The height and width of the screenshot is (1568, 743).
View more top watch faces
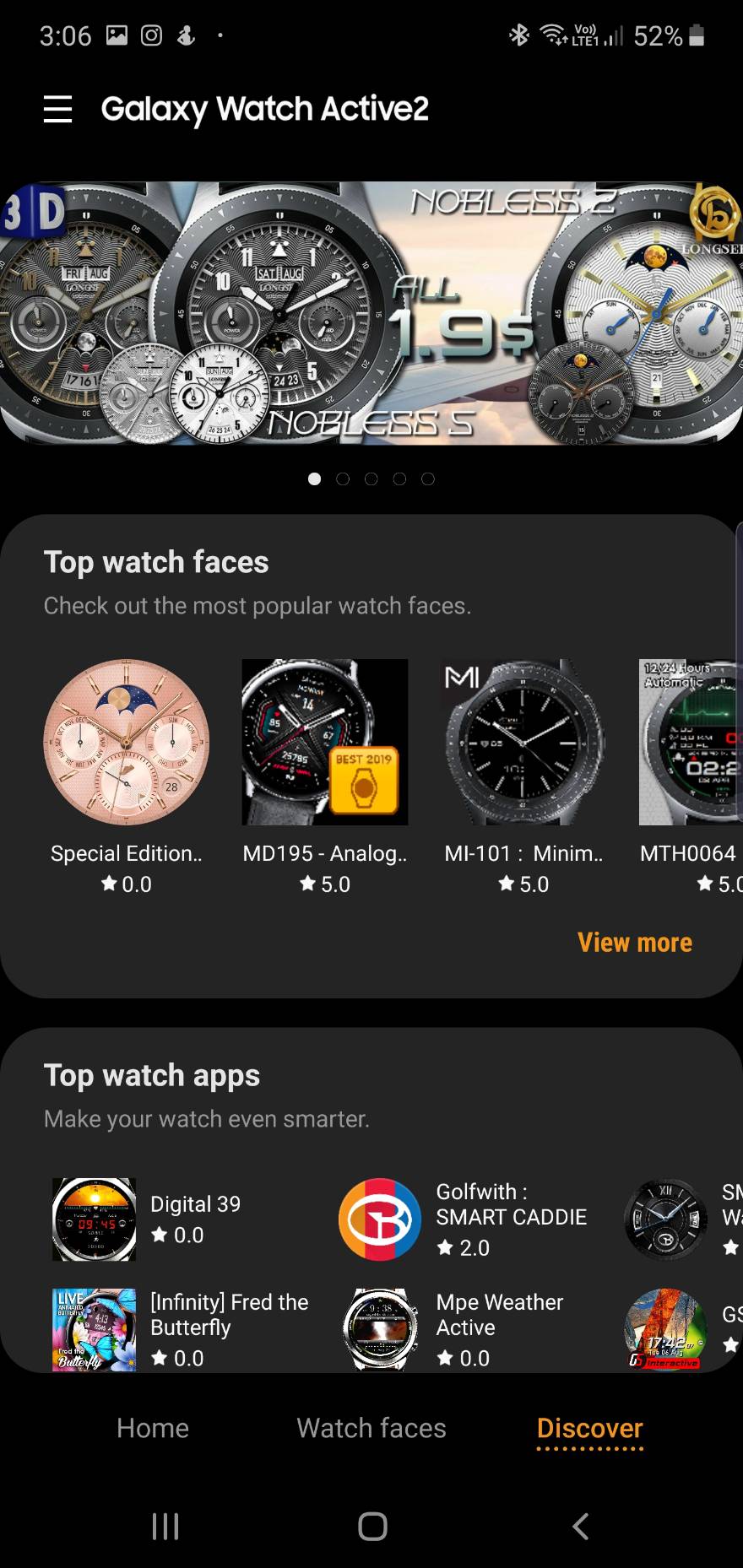coord(634,942)
